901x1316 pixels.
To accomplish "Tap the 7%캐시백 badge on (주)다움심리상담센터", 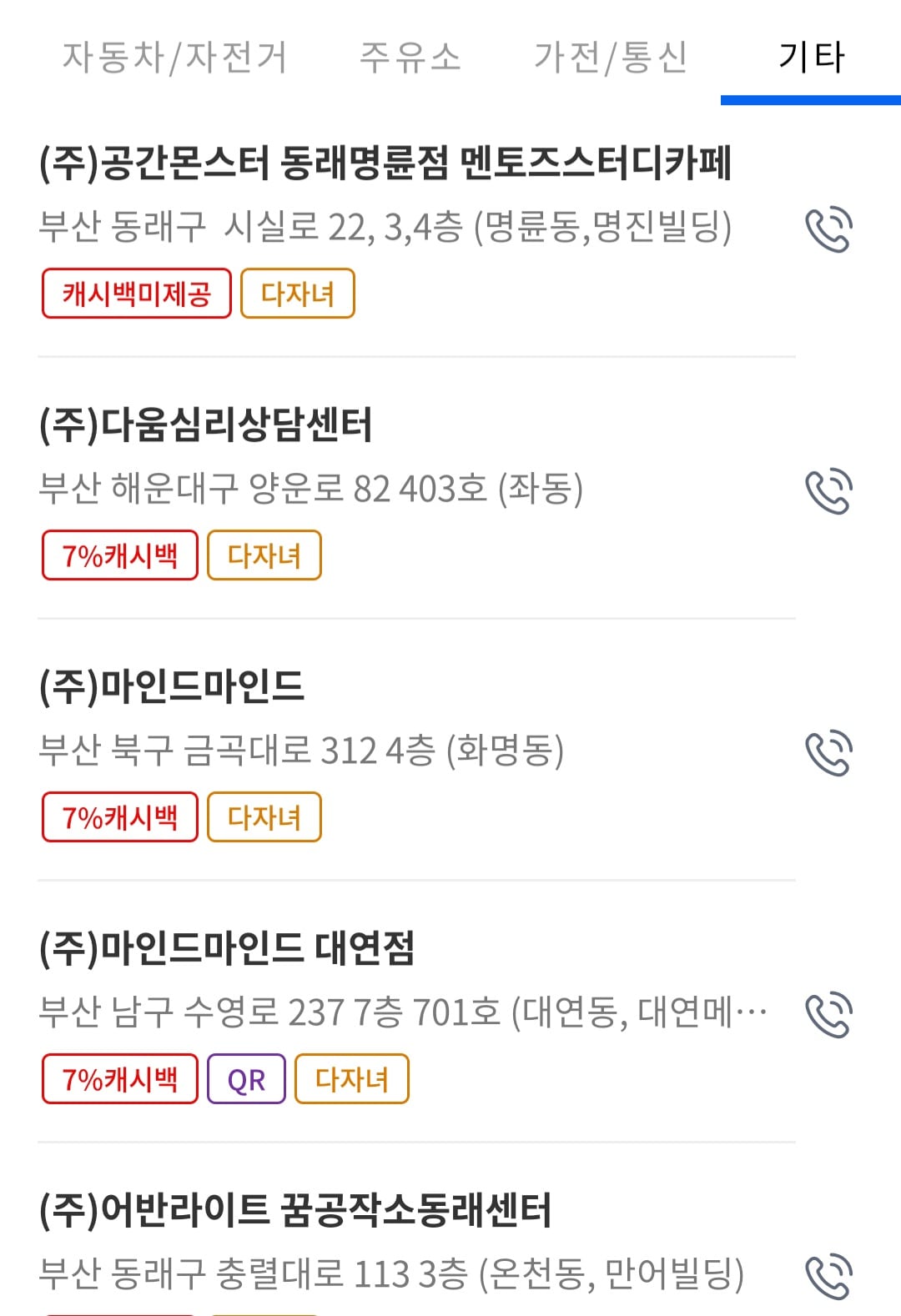I will (118, 554).
